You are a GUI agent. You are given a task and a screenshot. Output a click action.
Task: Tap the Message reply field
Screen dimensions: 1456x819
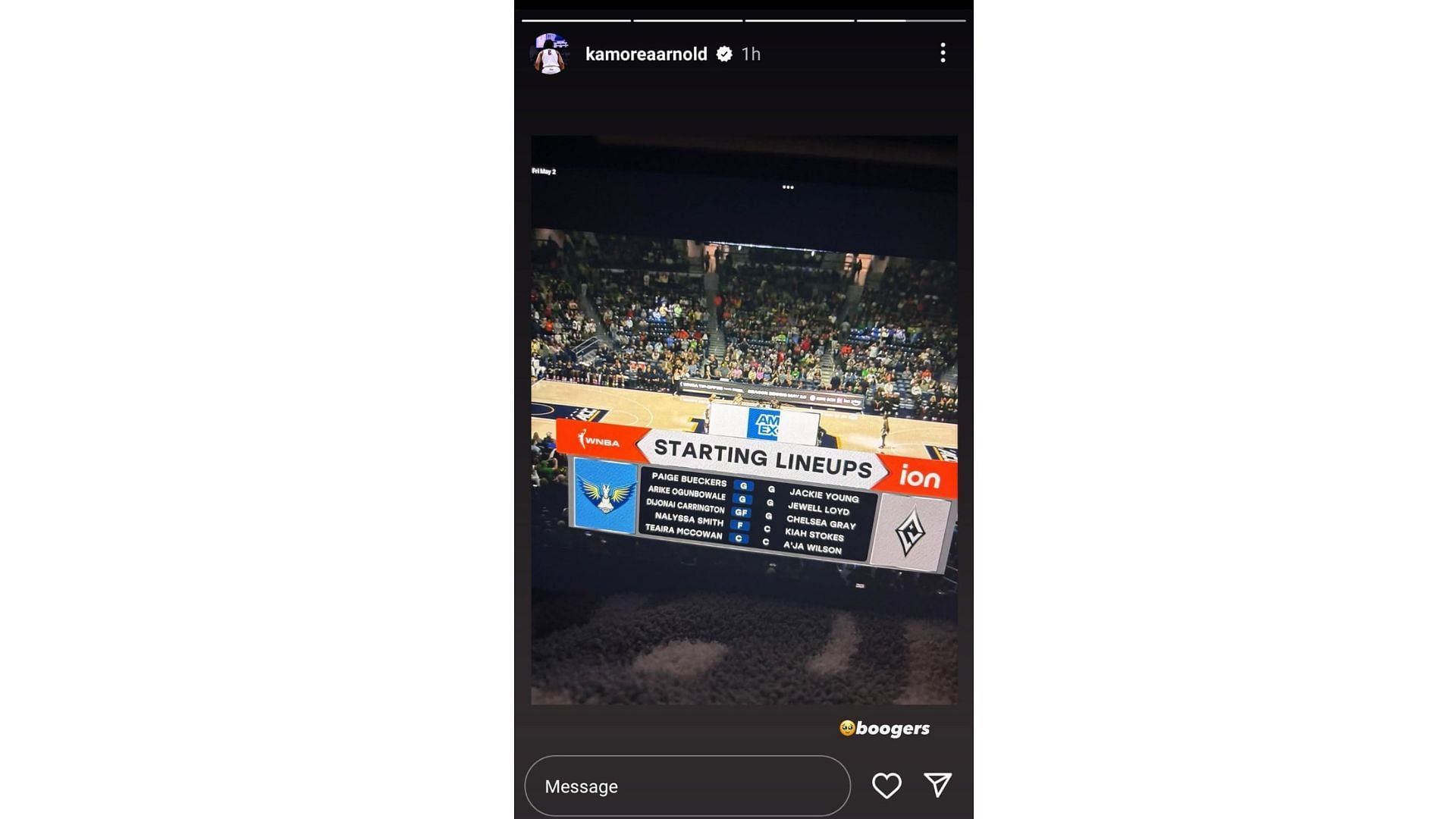[687, 786]
